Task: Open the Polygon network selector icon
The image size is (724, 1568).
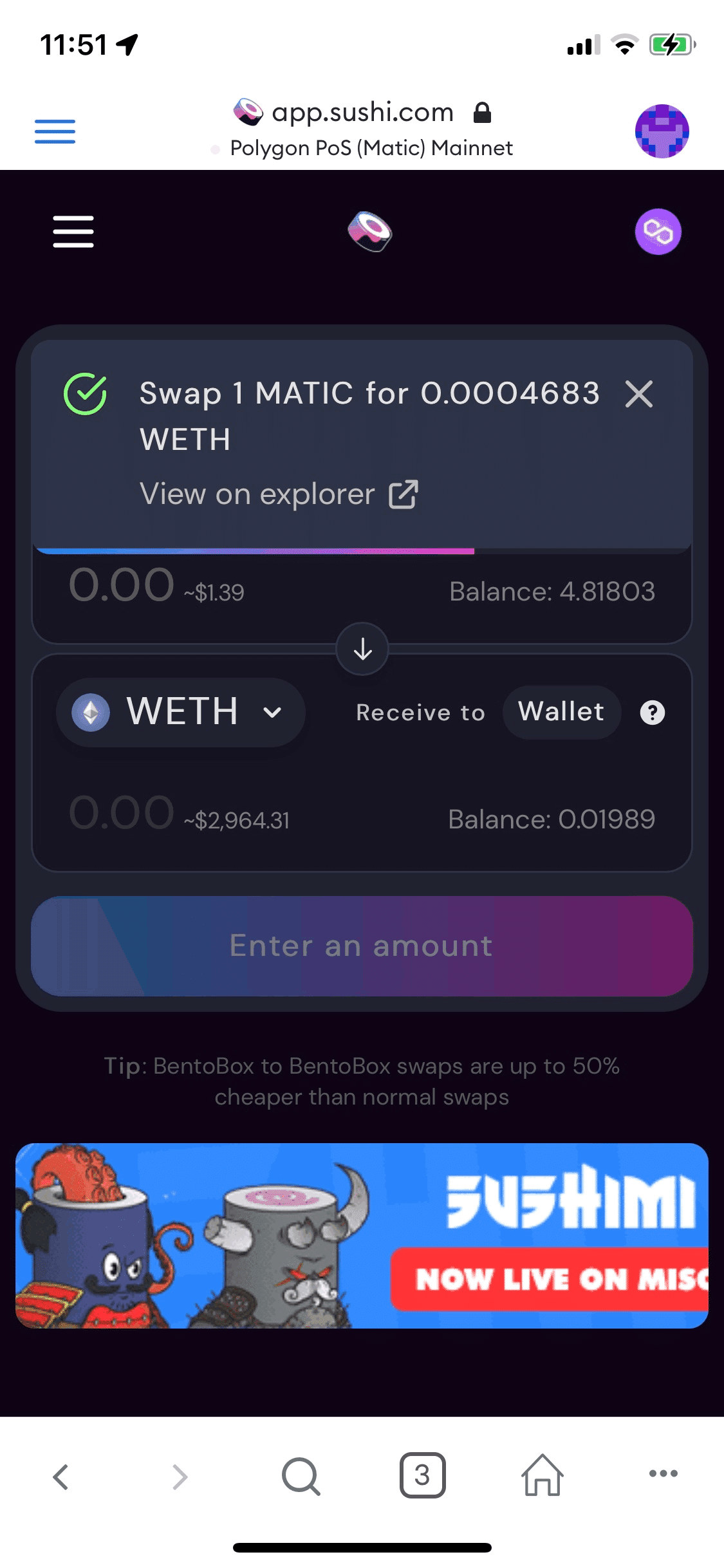Action: 658,232
